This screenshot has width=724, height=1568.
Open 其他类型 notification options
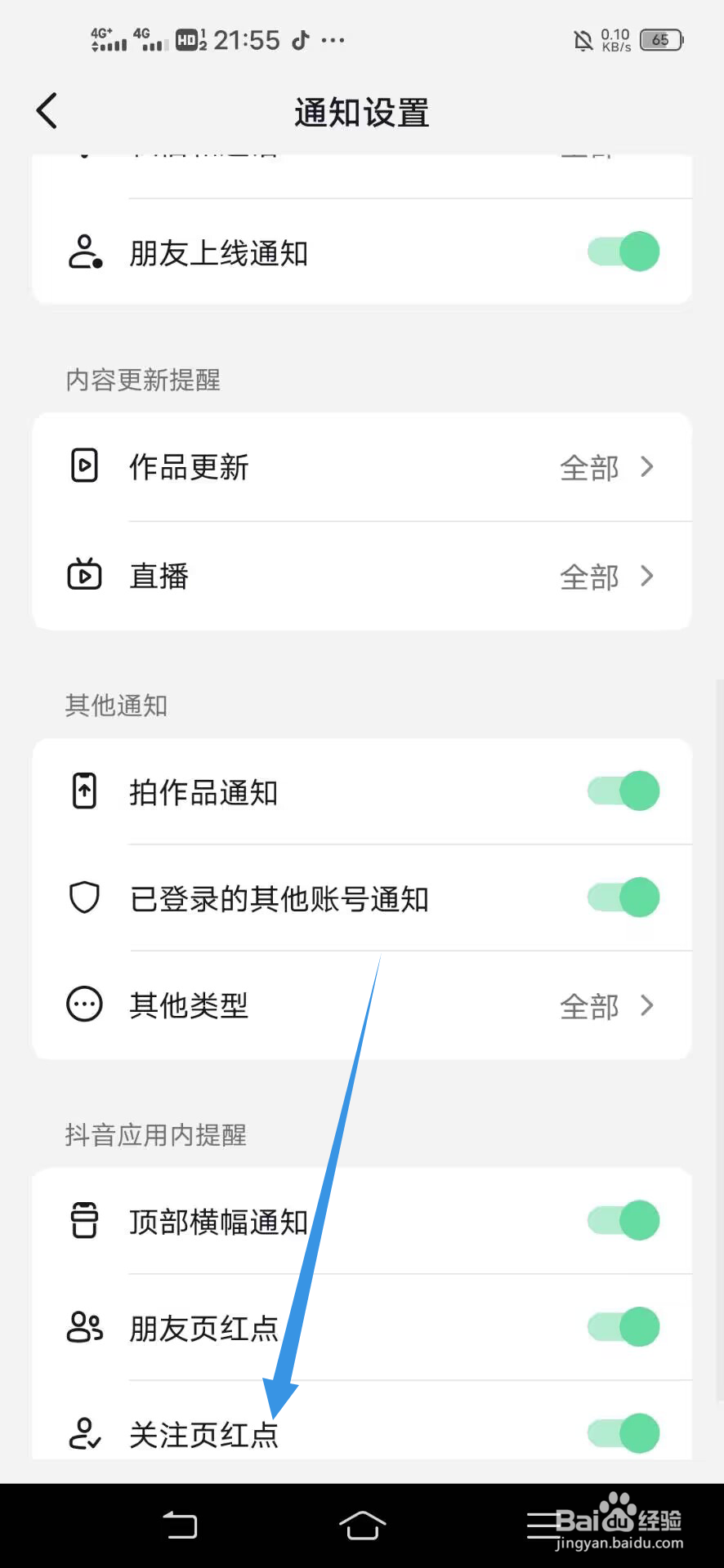point(609,1005)
